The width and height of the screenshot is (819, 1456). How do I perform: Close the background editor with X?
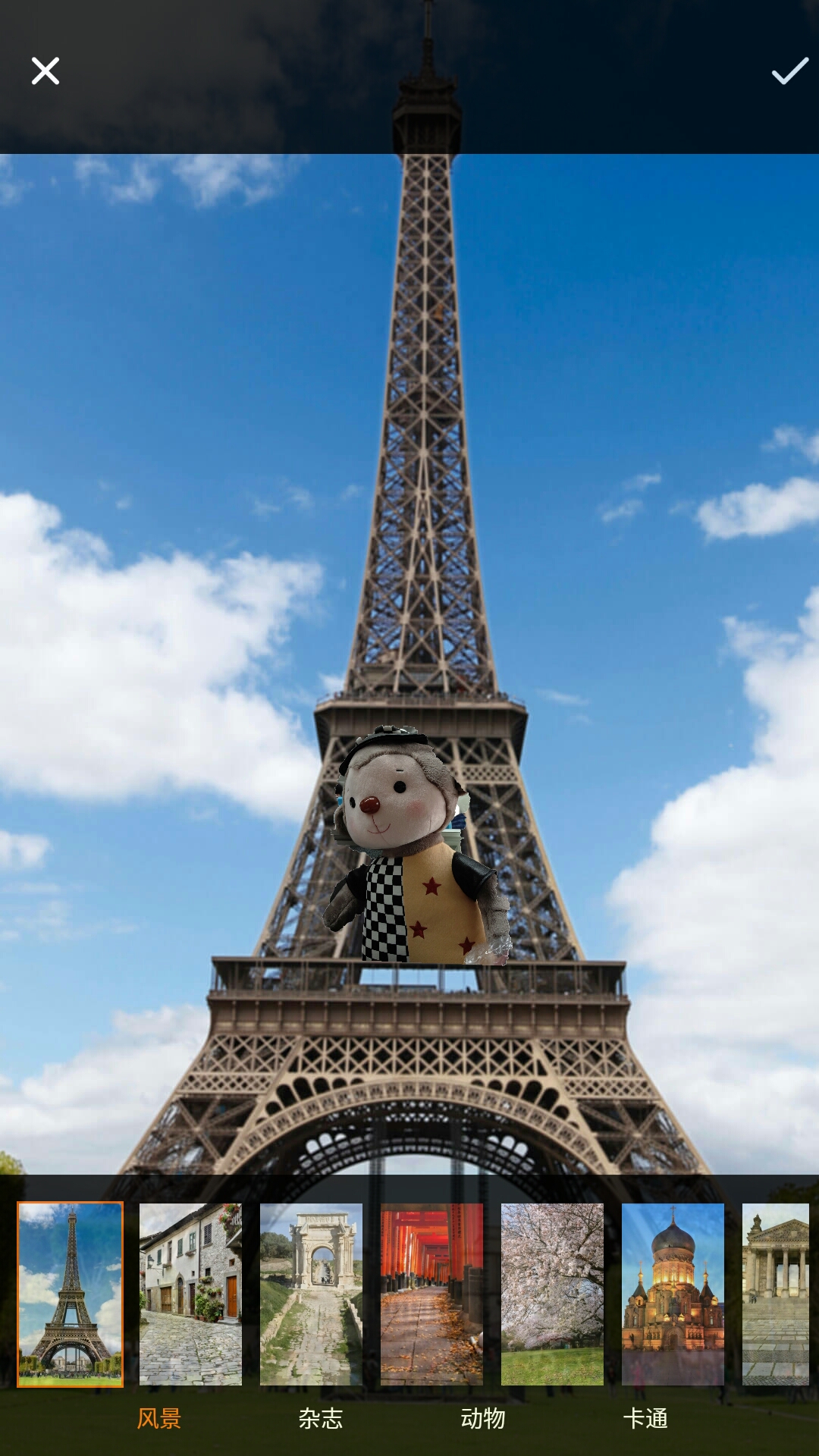tap(45, 71)
